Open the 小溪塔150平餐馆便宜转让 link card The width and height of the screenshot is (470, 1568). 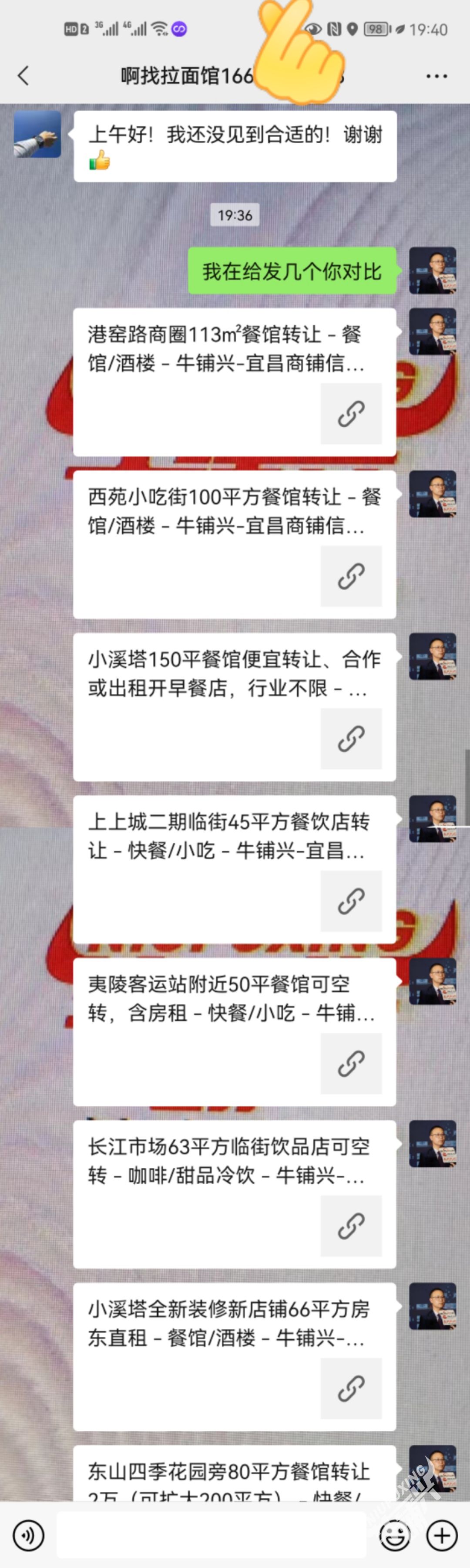click(x=234, y=707)
